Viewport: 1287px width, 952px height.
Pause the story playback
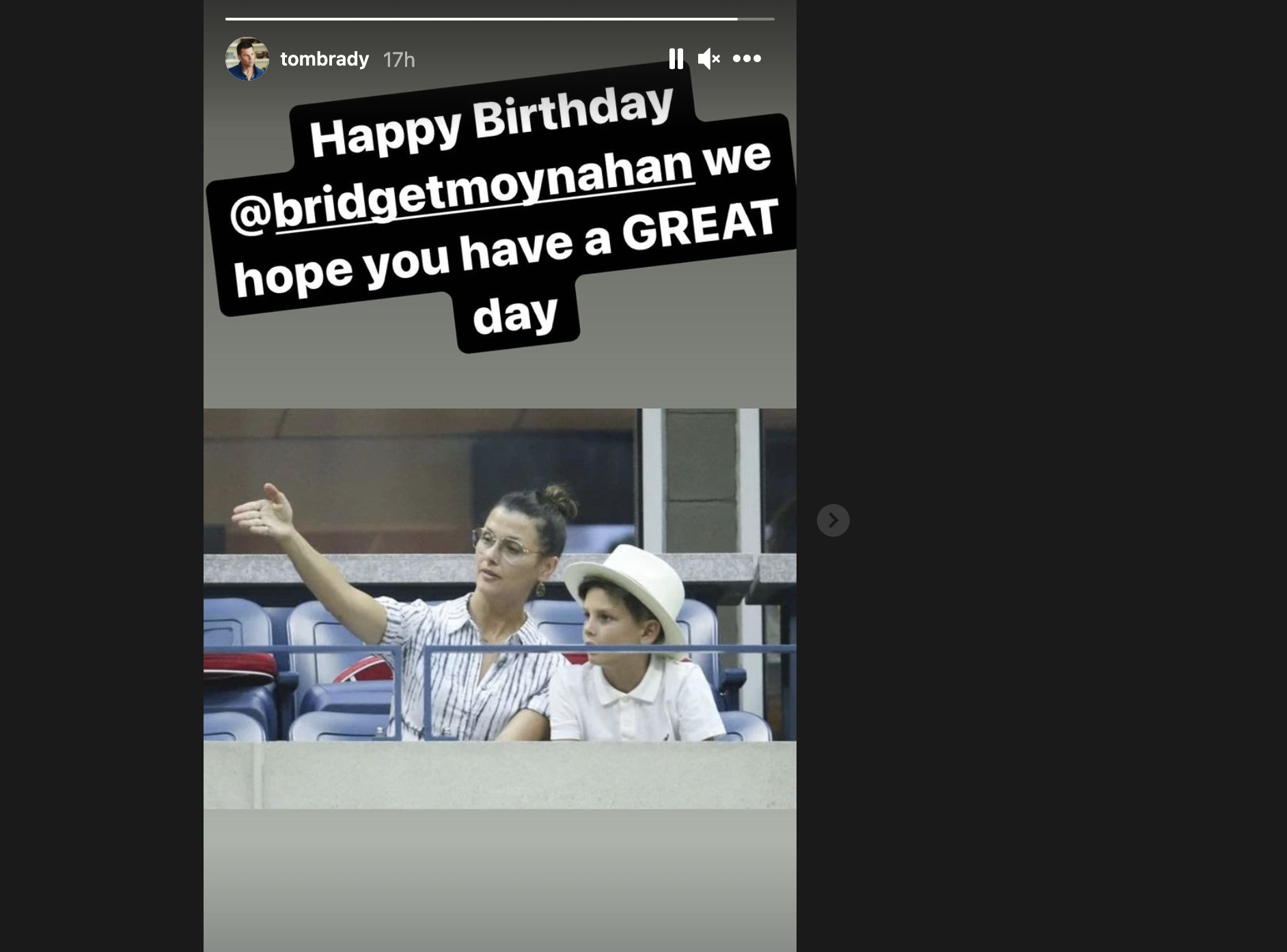coord(676,59)
